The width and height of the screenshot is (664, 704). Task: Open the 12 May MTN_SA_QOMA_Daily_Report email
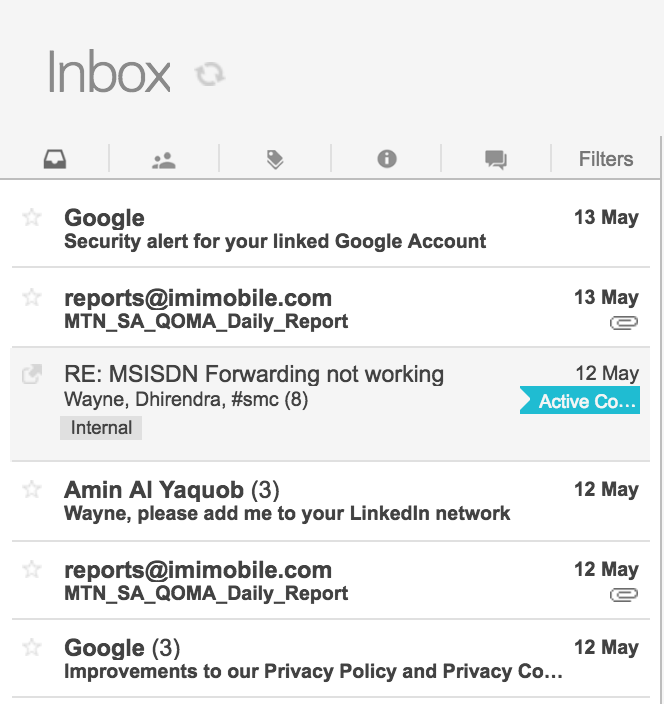331,580
